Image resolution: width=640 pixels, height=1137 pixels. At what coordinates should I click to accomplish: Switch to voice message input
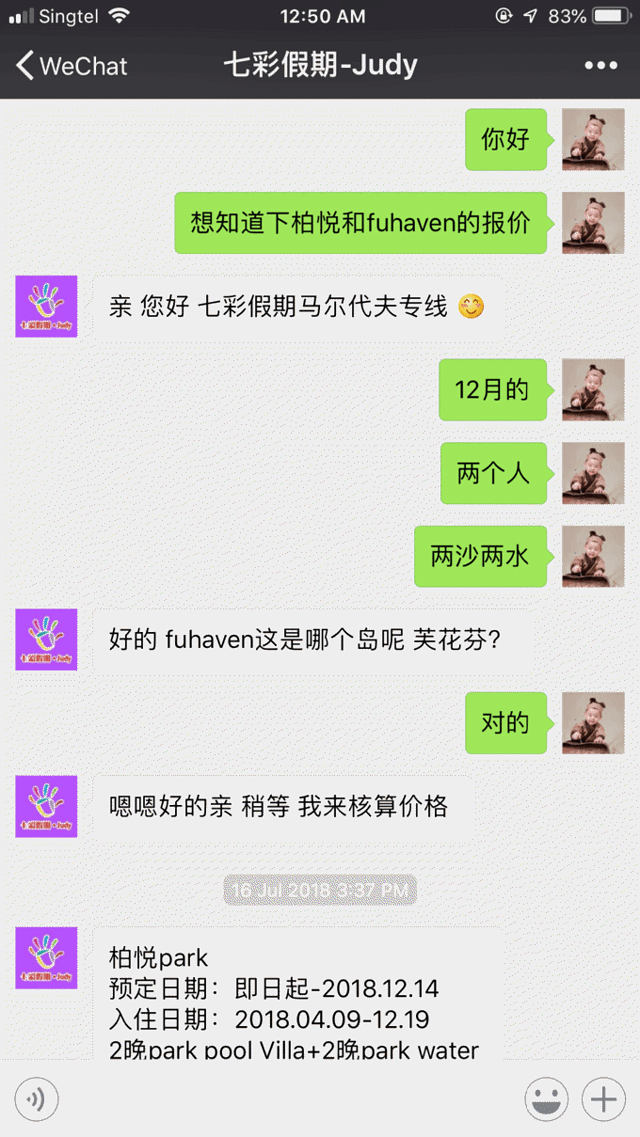tap(36, 1100)
